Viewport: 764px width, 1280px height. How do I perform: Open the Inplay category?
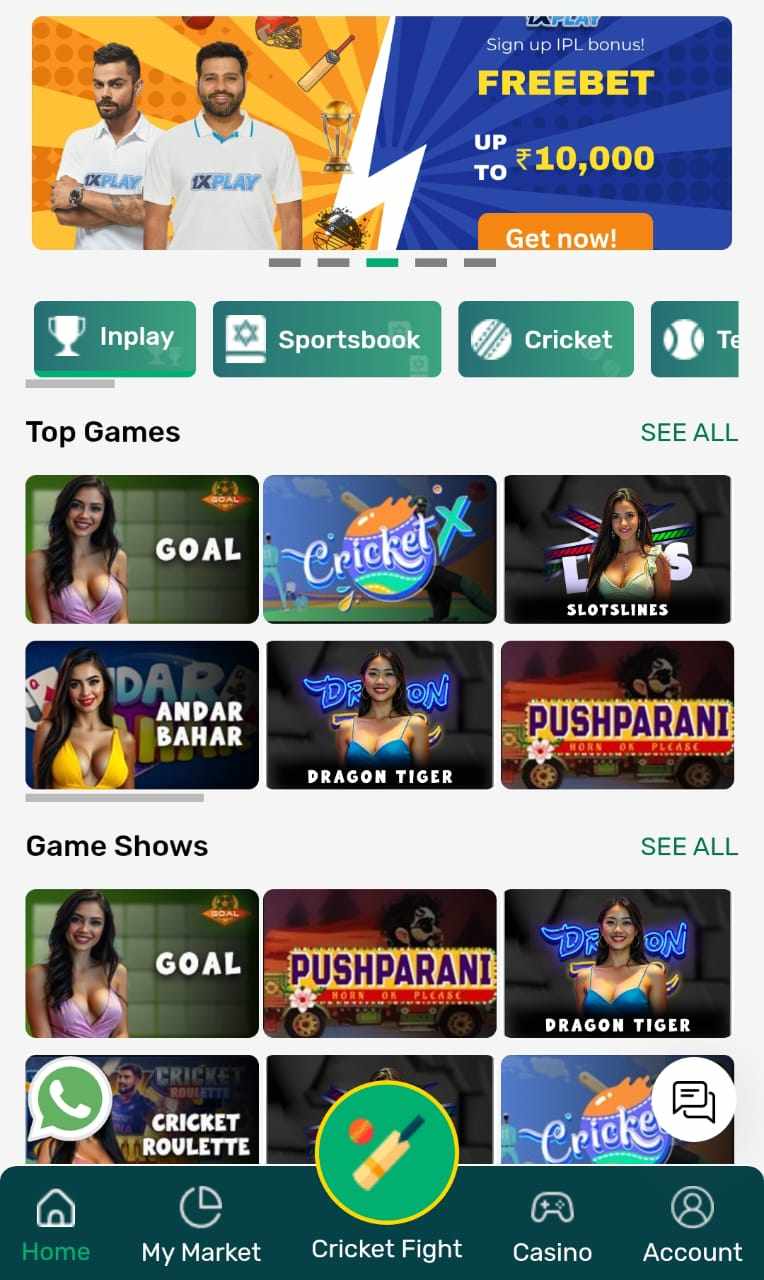(x=115, y=338)
